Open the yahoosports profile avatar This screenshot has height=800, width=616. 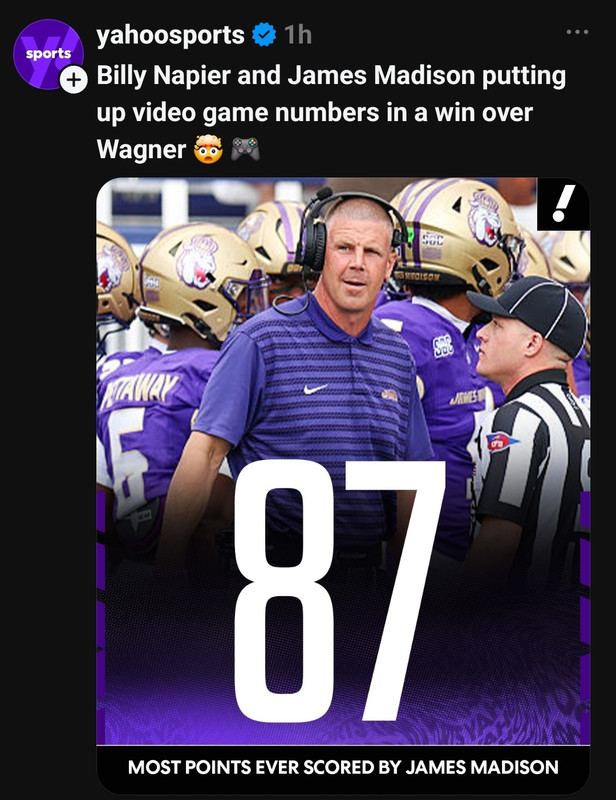(48, 54)
